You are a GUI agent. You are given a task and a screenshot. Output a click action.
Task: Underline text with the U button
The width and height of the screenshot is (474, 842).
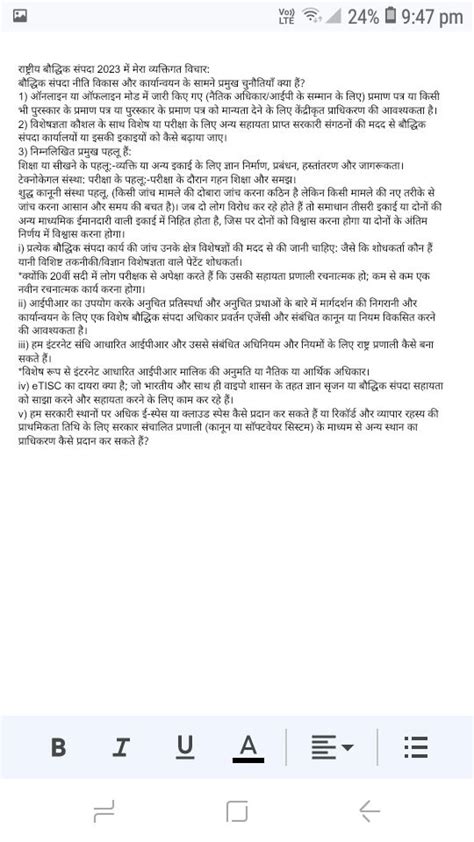click(x=185, y=747)
